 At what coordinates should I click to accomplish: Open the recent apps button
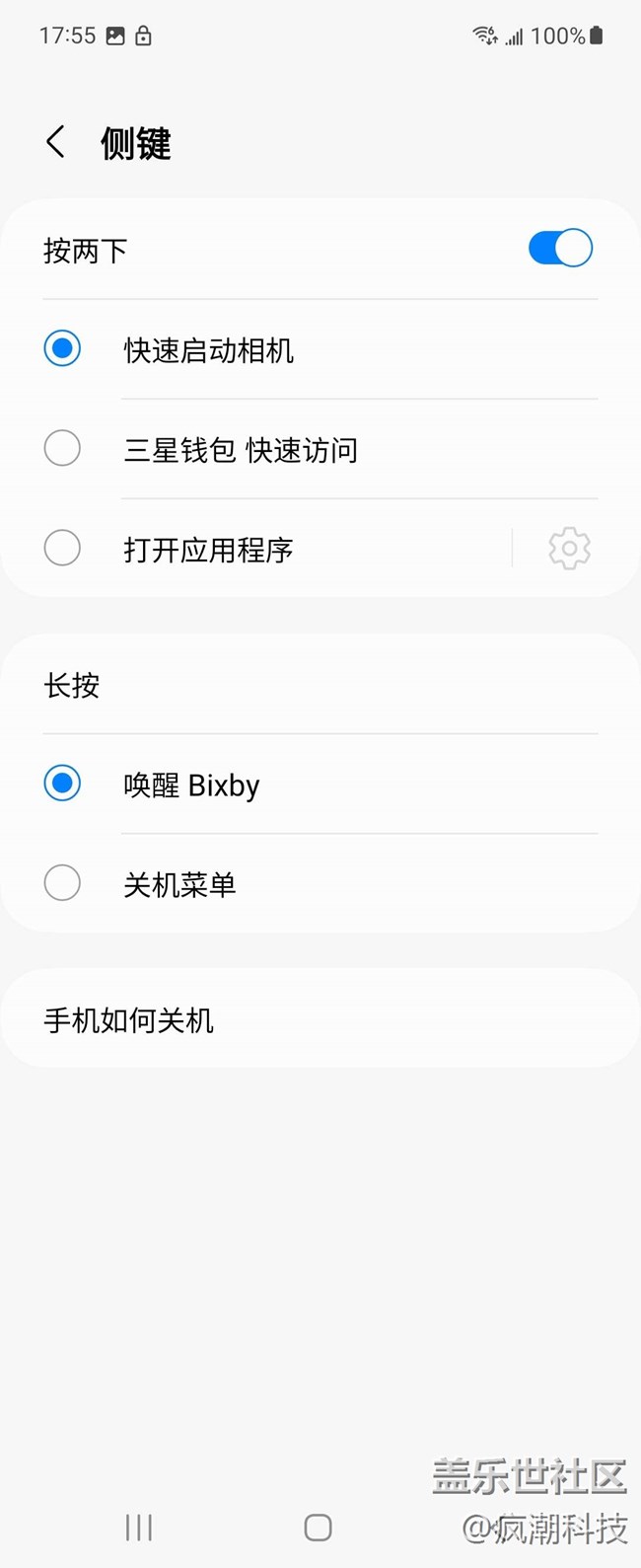139,1528
